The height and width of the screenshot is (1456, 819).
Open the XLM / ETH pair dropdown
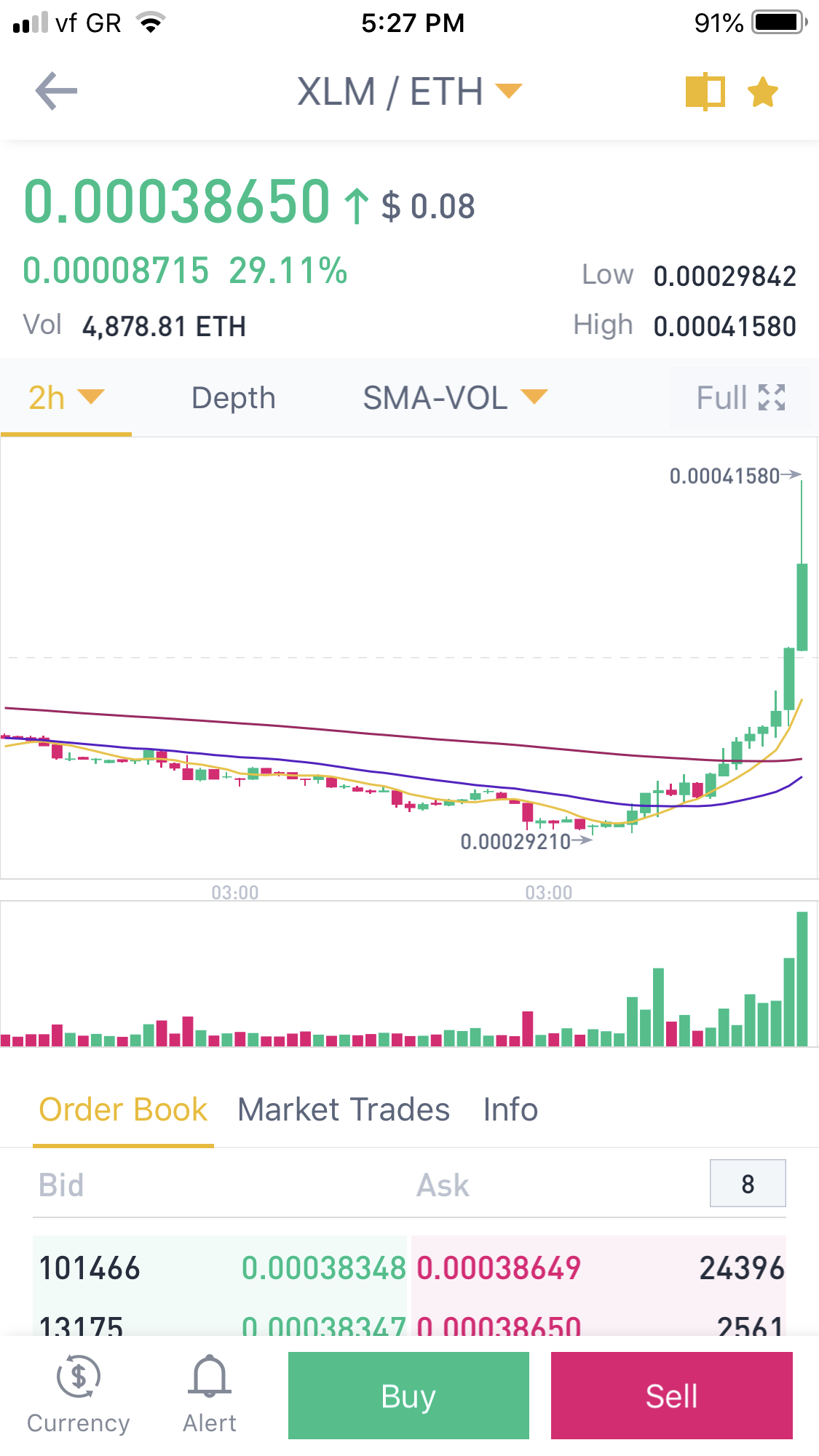[x=409, y=92]
